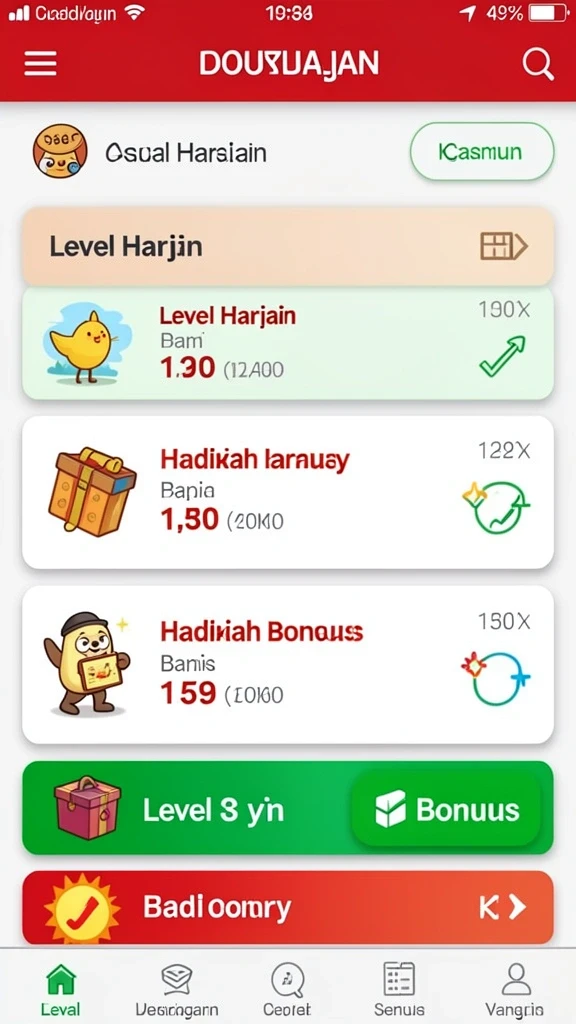
Task: Open the Hadikah Bonous card
Action: (x=288, y=664)
